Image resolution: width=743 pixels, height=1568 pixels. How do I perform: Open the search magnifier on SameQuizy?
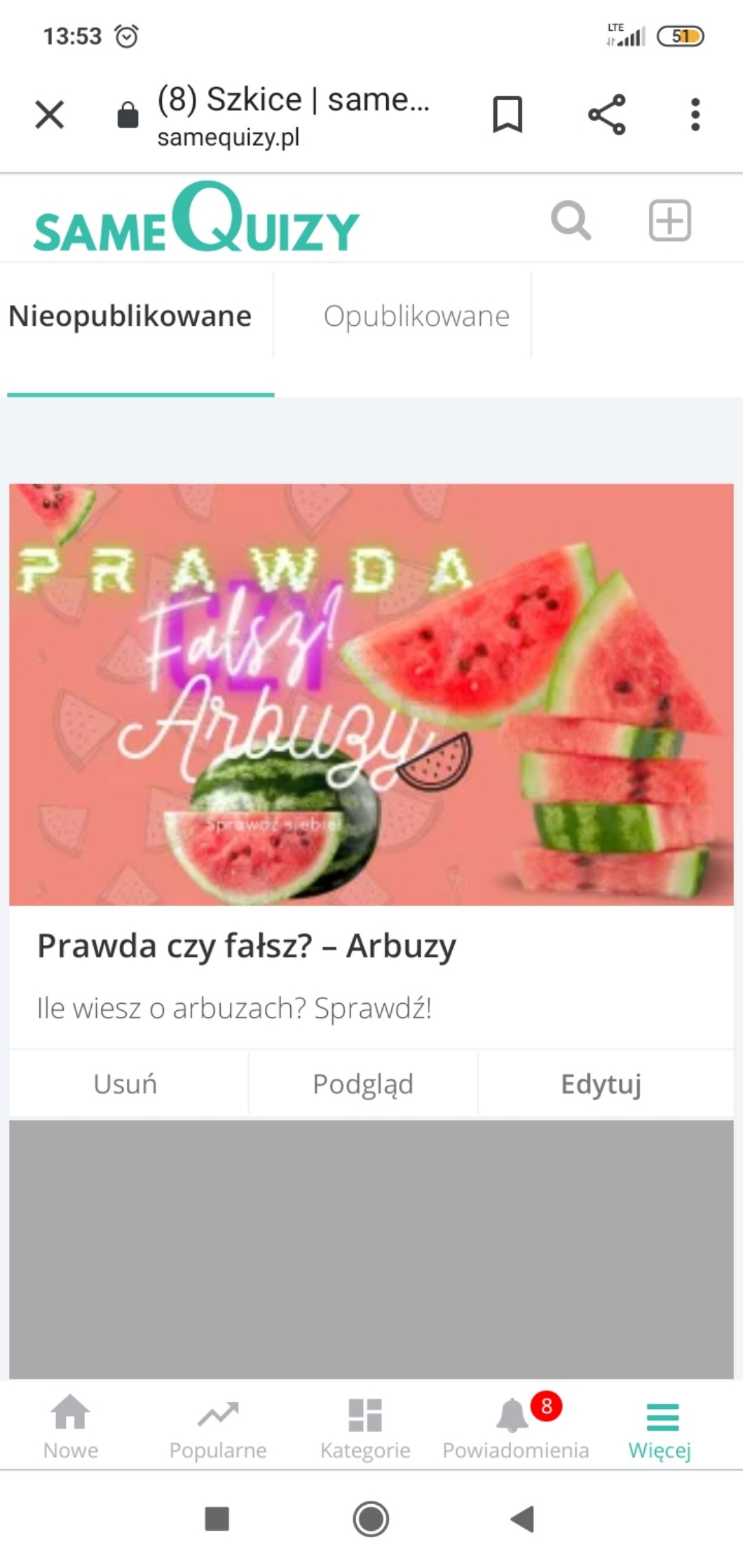pos(571,221)
